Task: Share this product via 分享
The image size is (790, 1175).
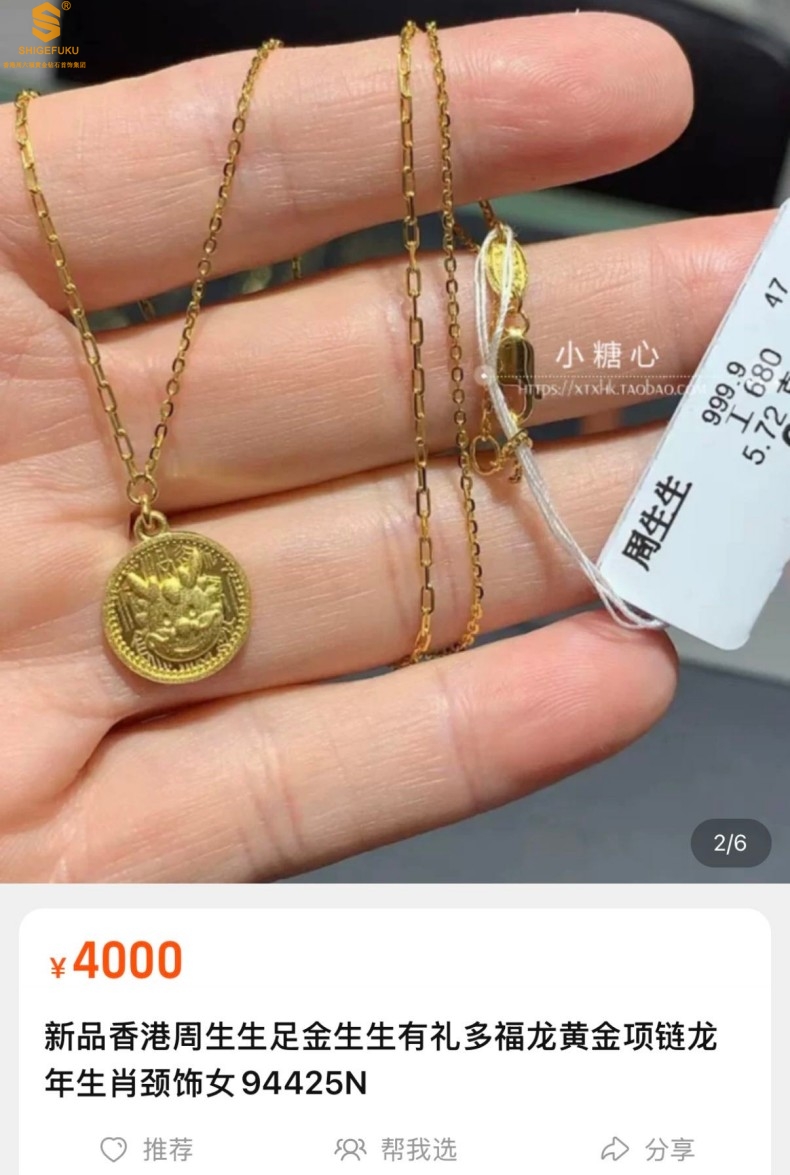Action: pyautogui.click(x=647, y=1149)
